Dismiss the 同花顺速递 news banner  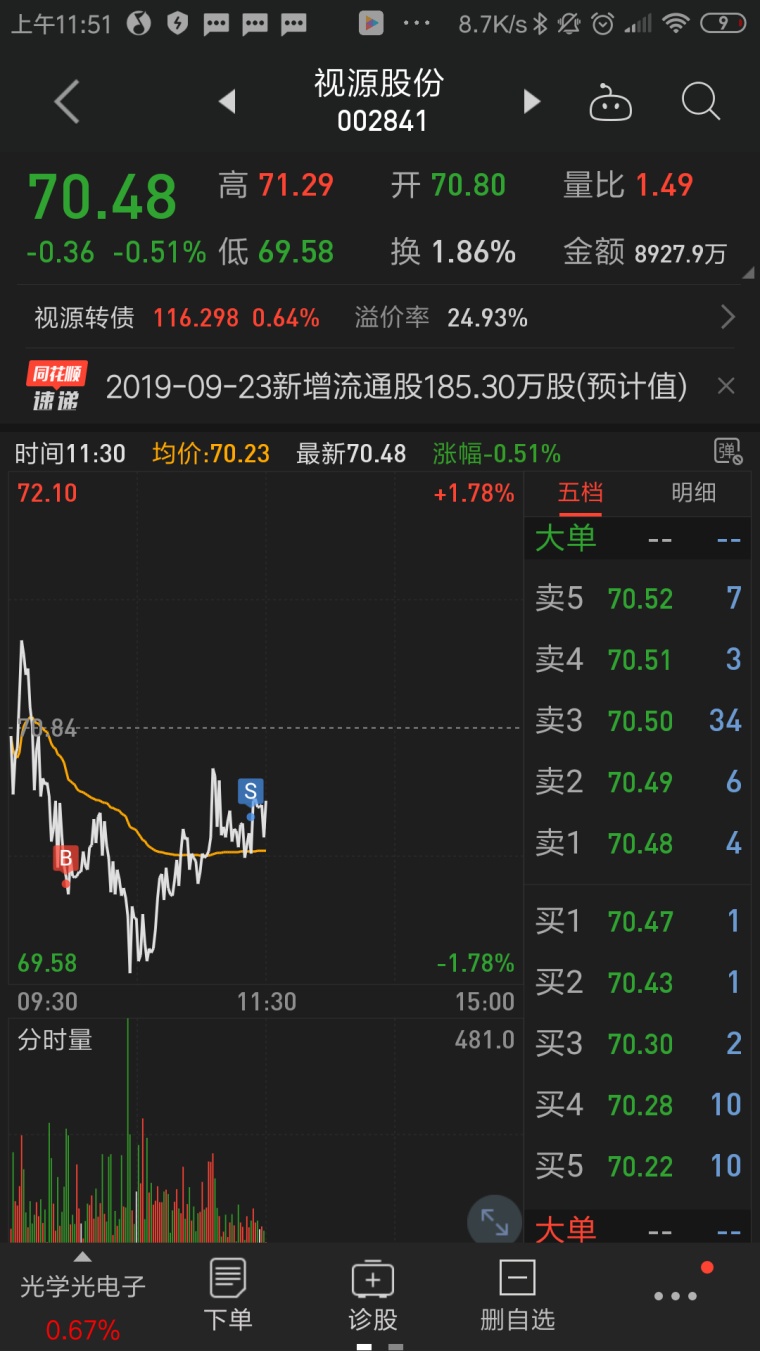pos(727,386)
